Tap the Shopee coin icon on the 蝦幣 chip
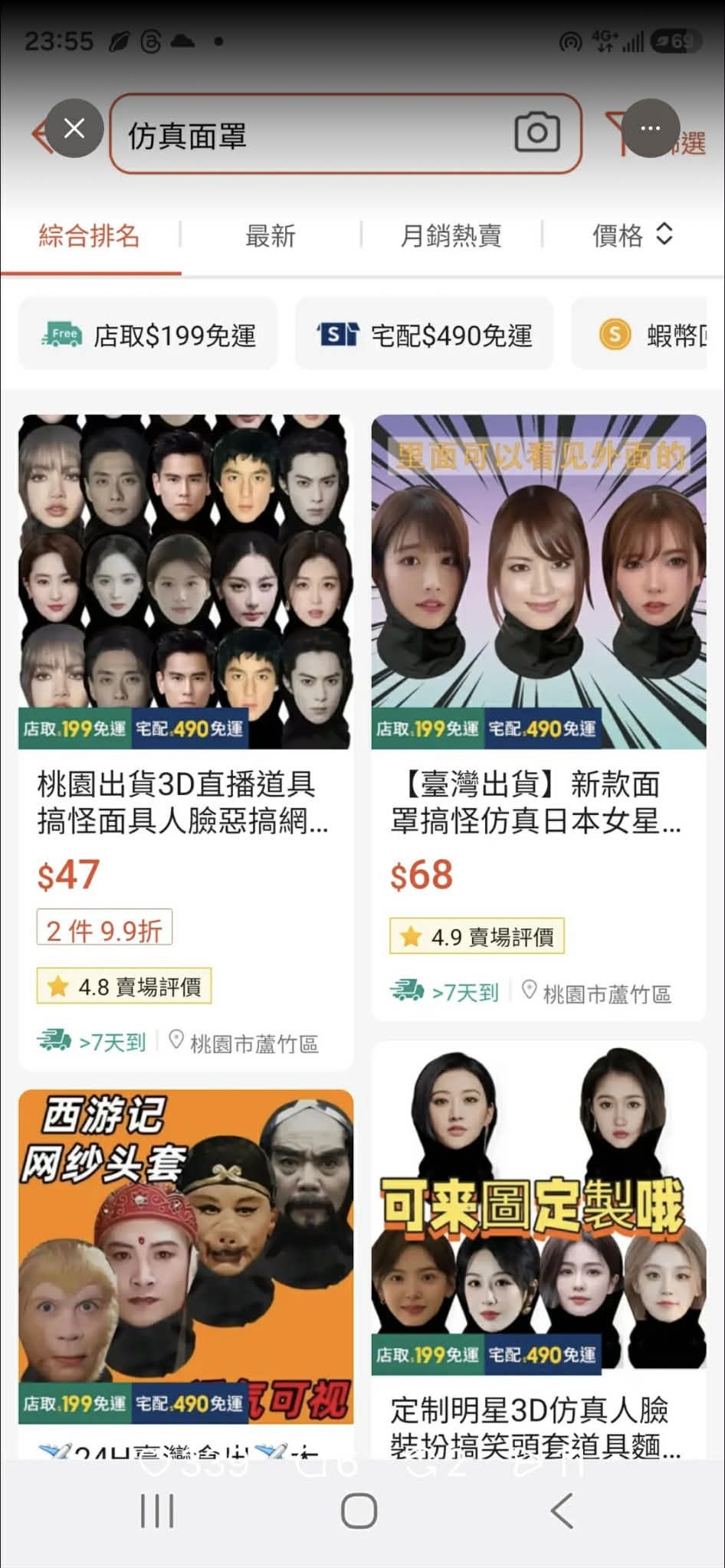Screen dimensions: 725x1568 coord(612,334)
